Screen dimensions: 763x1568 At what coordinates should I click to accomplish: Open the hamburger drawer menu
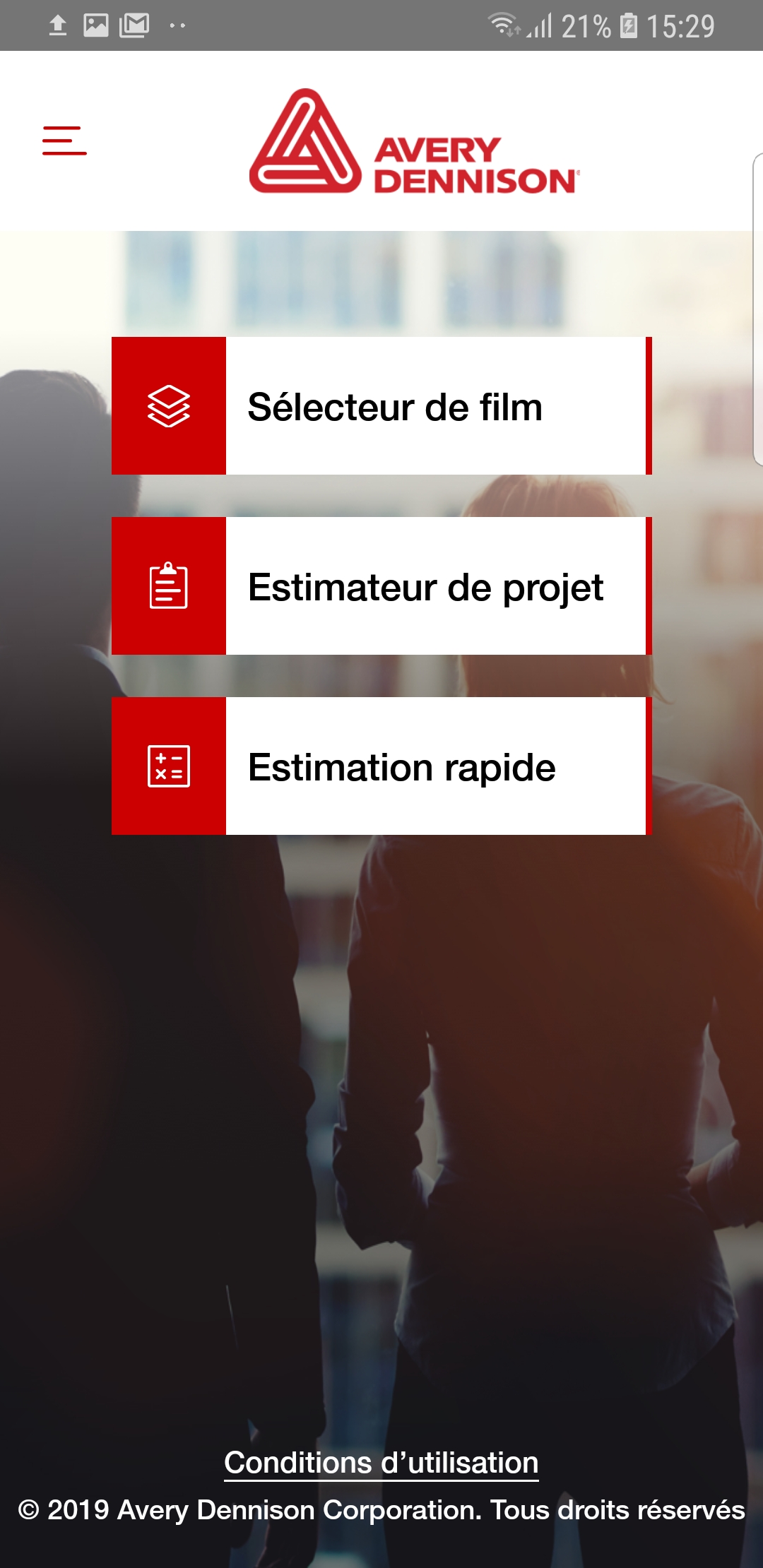(x=64, y=141)
